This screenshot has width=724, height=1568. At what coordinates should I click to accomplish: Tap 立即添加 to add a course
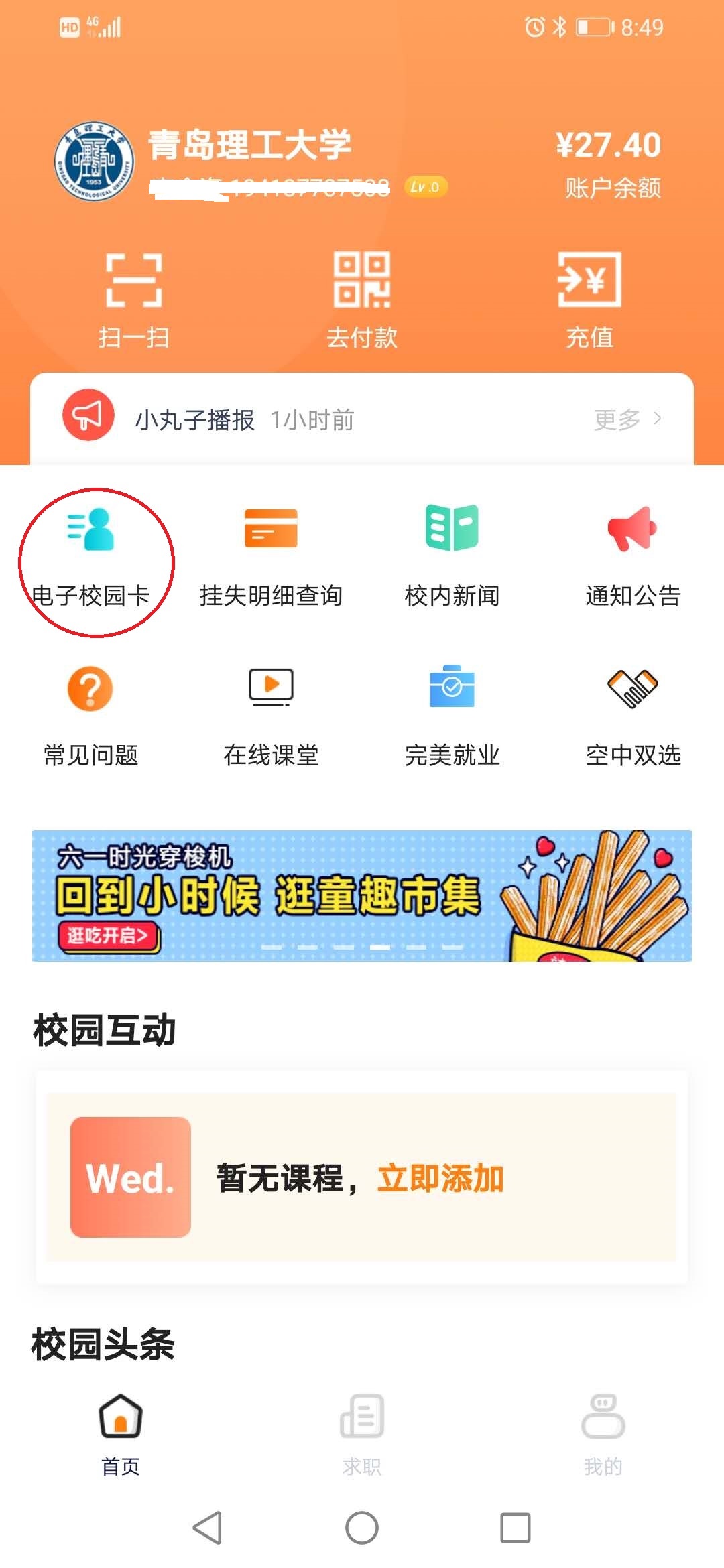coord(440,1178)
